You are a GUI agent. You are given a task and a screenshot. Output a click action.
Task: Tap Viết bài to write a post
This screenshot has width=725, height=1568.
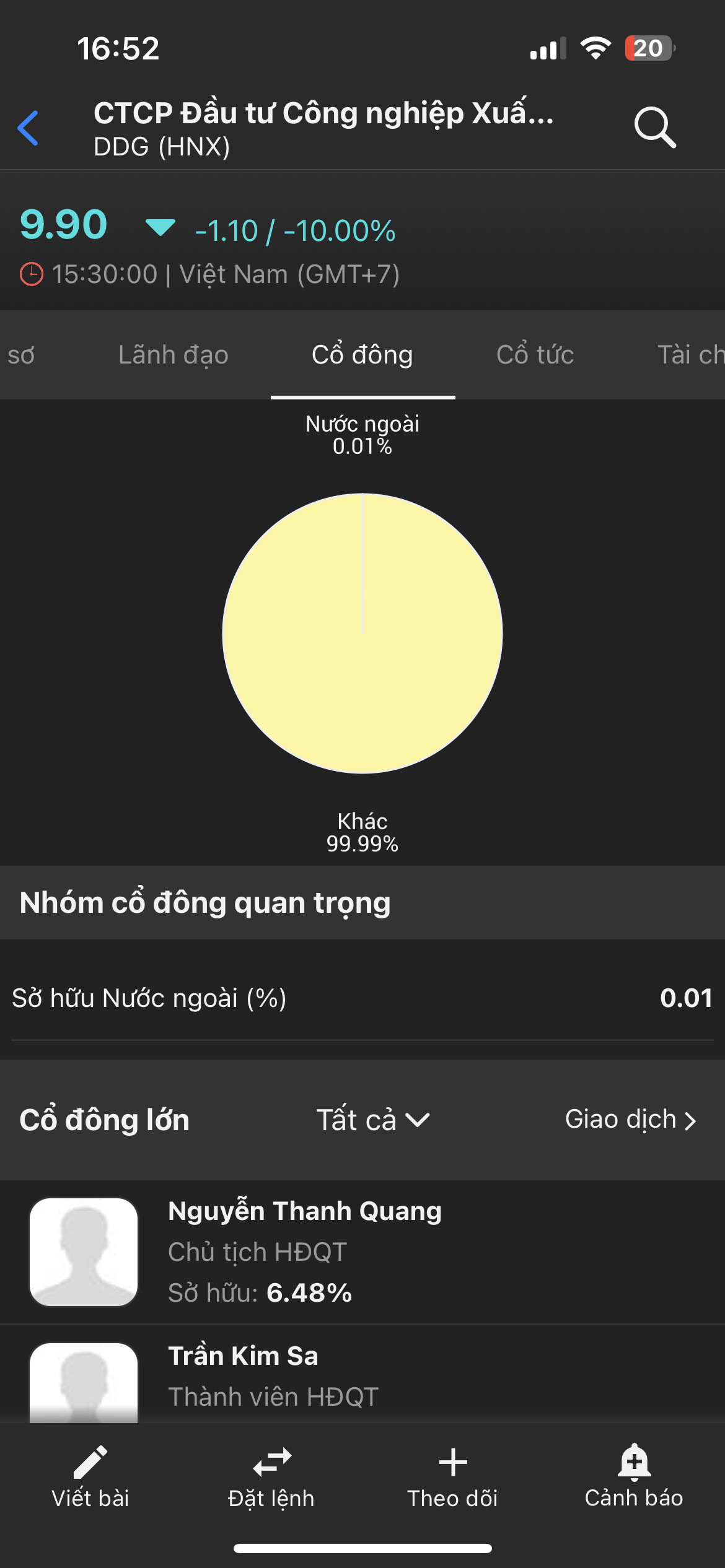[x=90, y=1477]
